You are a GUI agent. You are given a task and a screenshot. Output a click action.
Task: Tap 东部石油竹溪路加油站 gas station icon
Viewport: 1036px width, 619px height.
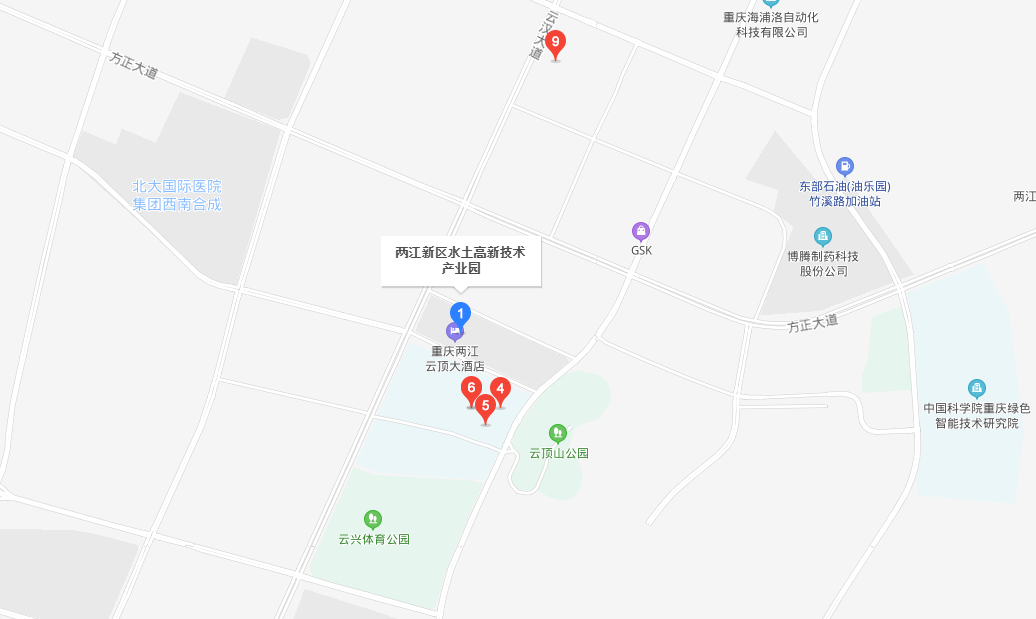(x=845, y=166)
